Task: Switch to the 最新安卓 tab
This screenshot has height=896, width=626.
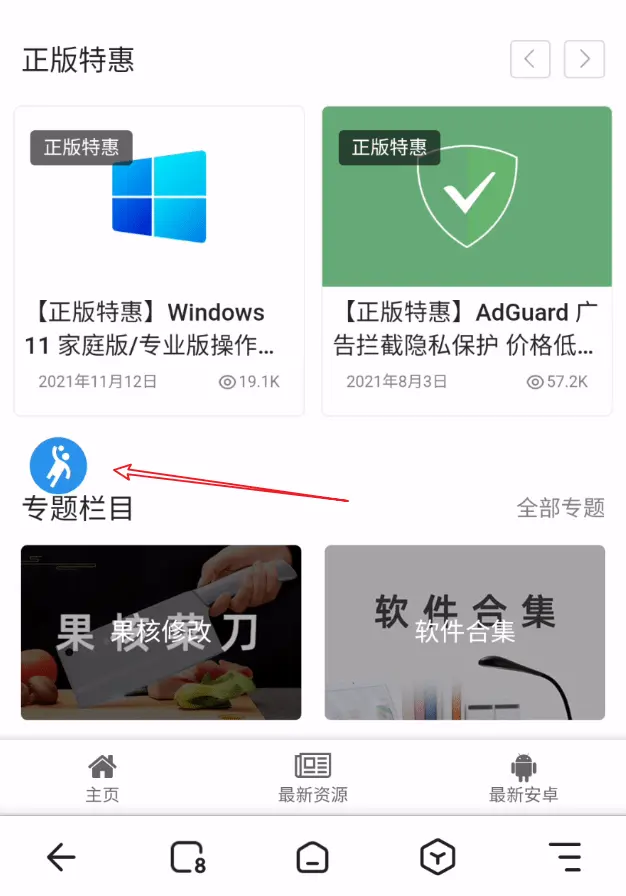Action: (523, 779)
